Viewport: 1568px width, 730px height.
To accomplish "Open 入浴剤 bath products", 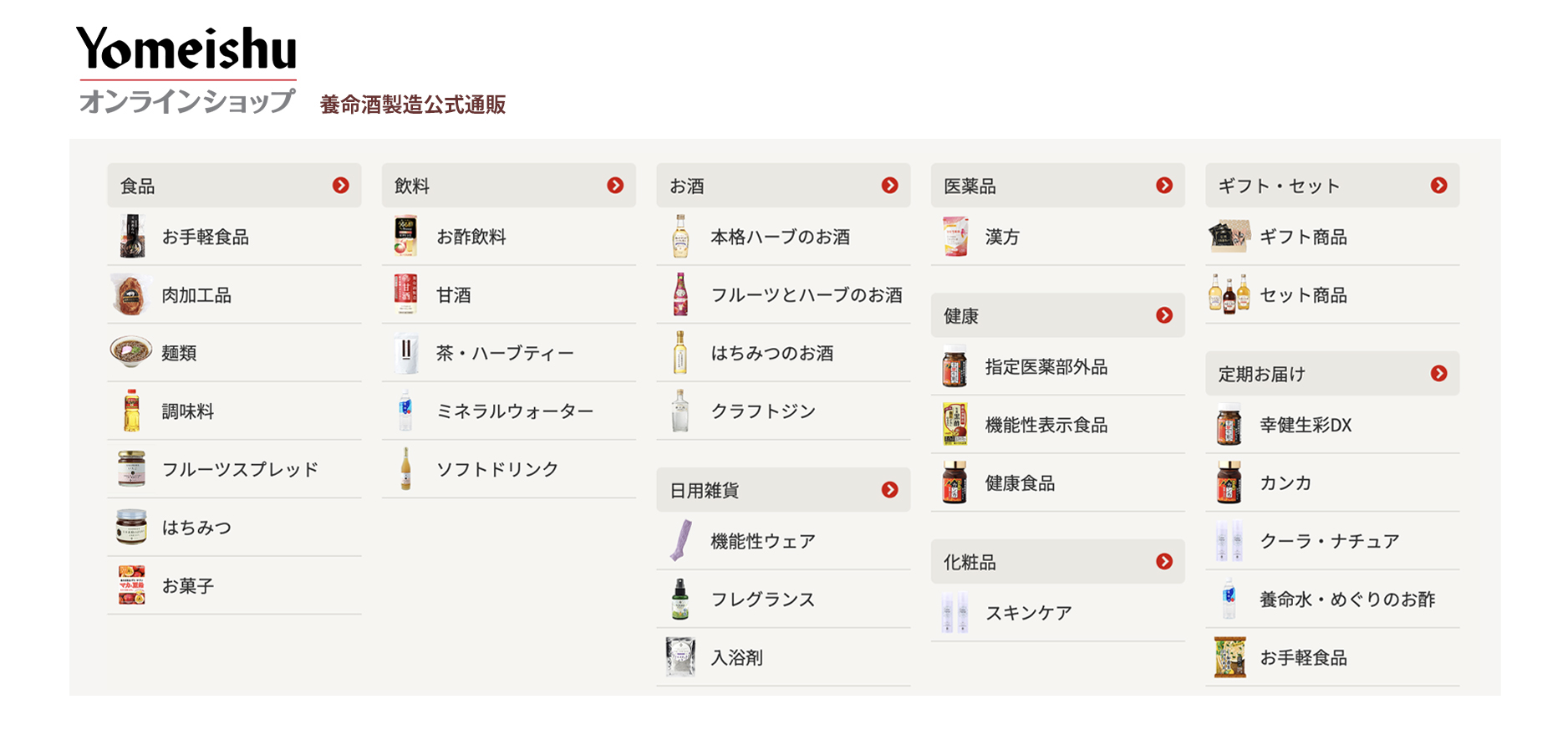I will (x=736, y=658).
